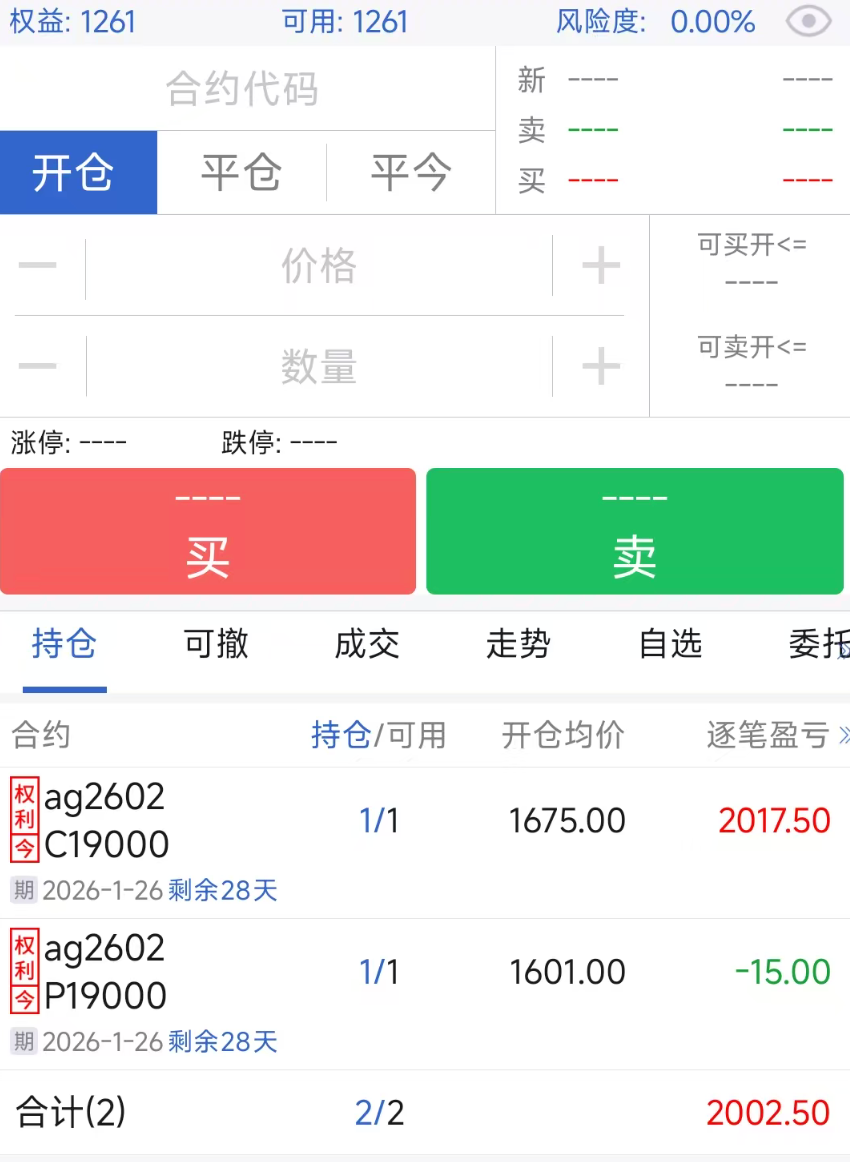The width and height of the screenshot is (850, 1162).
Task: Open the 自选 watchlist tab
Action: (x=669, y=645)
